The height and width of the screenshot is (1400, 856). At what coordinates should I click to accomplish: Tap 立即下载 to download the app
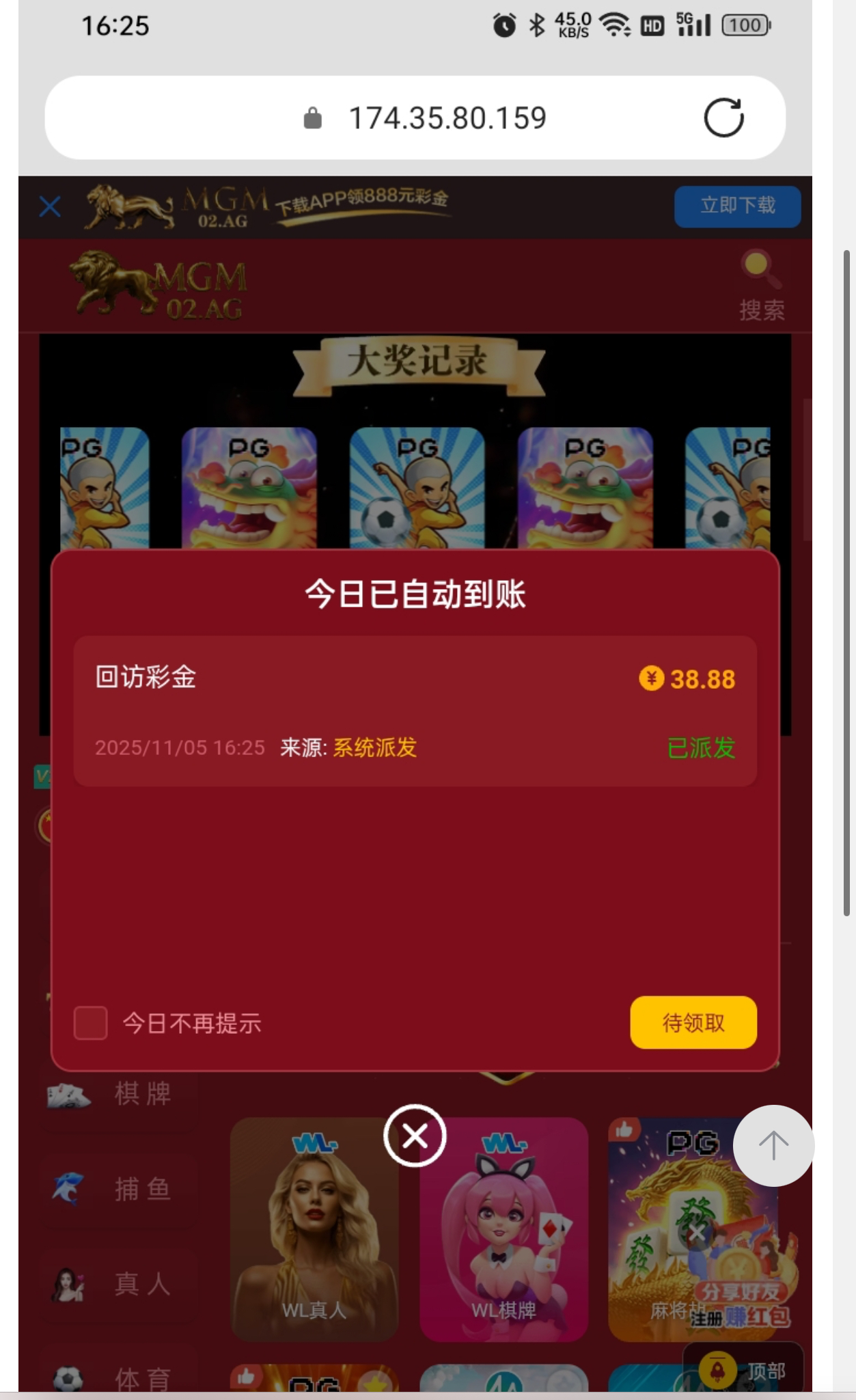[736, 206]
